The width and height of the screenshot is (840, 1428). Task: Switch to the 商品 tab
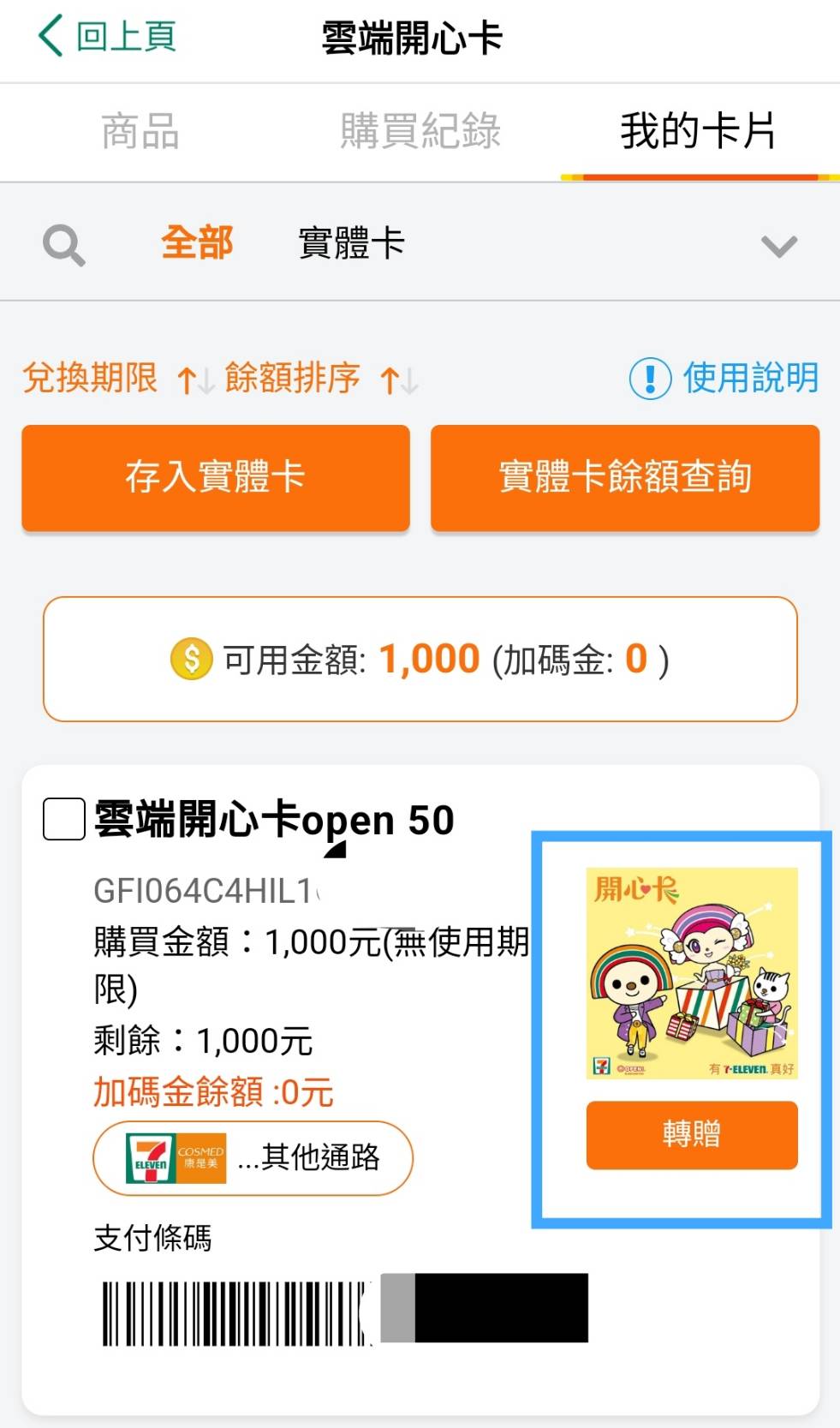[140, 132]
